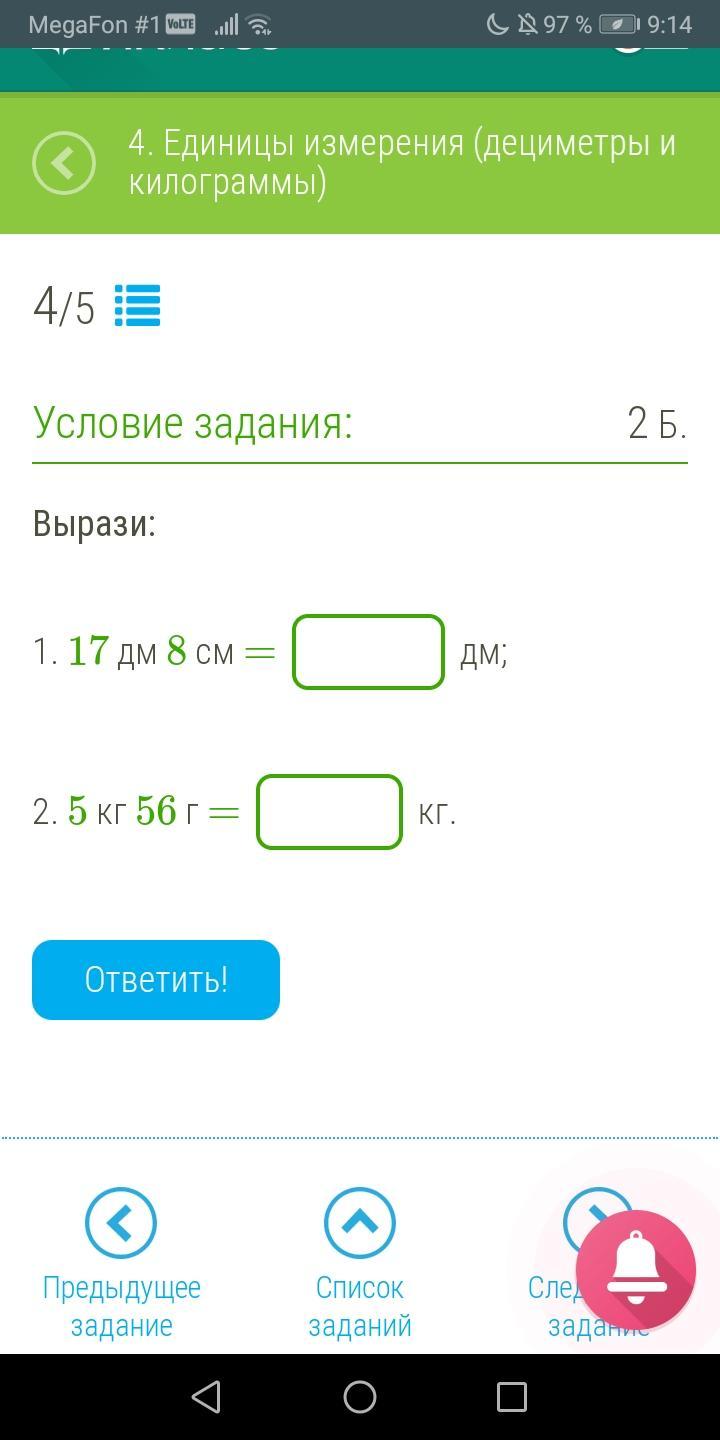720x1440 pixels.
Task: Go to Предыдущее задание
Action: pyautogui.click(x=121, y=1264)
